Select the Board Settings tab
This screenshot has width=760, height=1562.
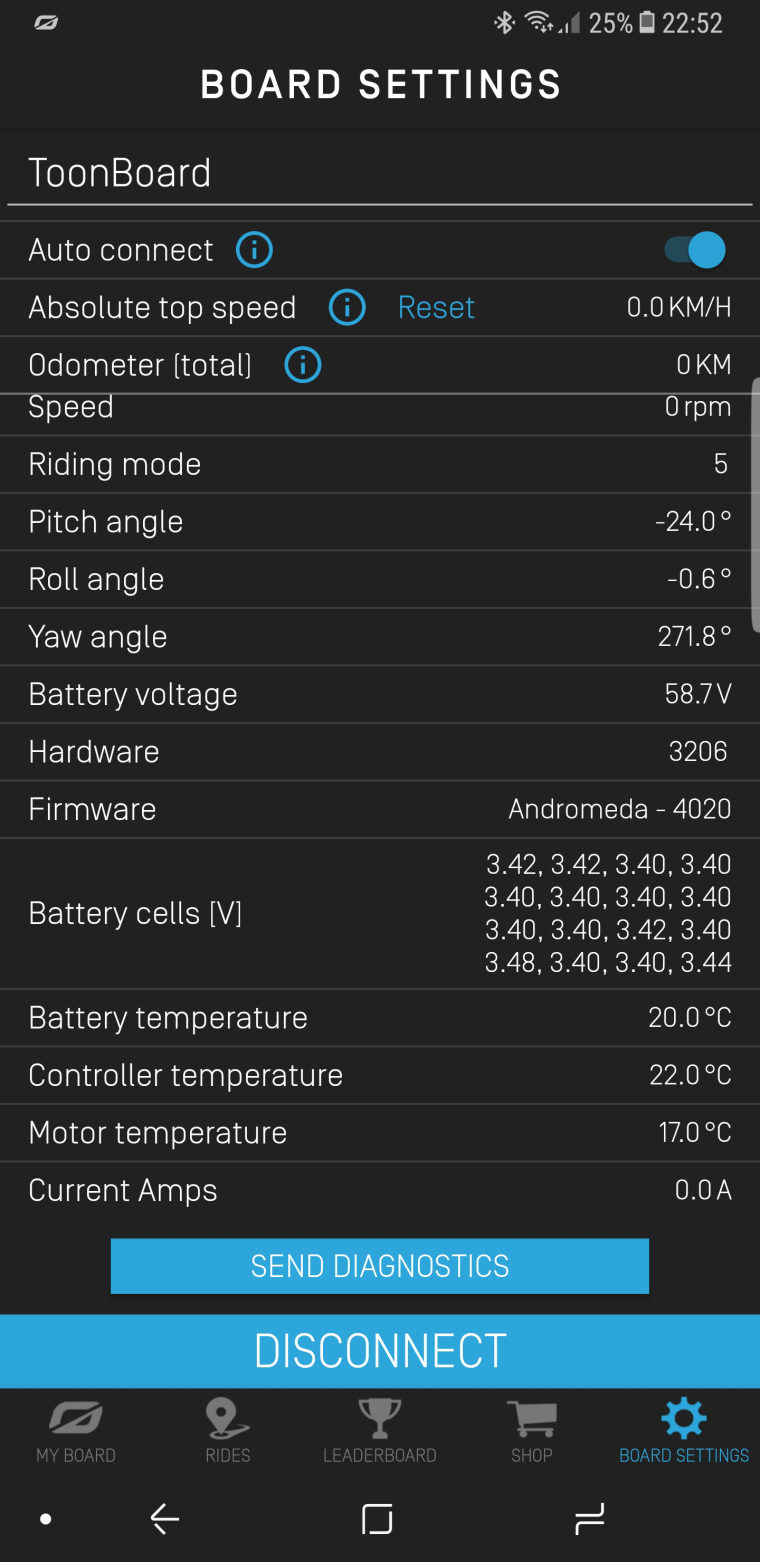[x=684, y=1432]
